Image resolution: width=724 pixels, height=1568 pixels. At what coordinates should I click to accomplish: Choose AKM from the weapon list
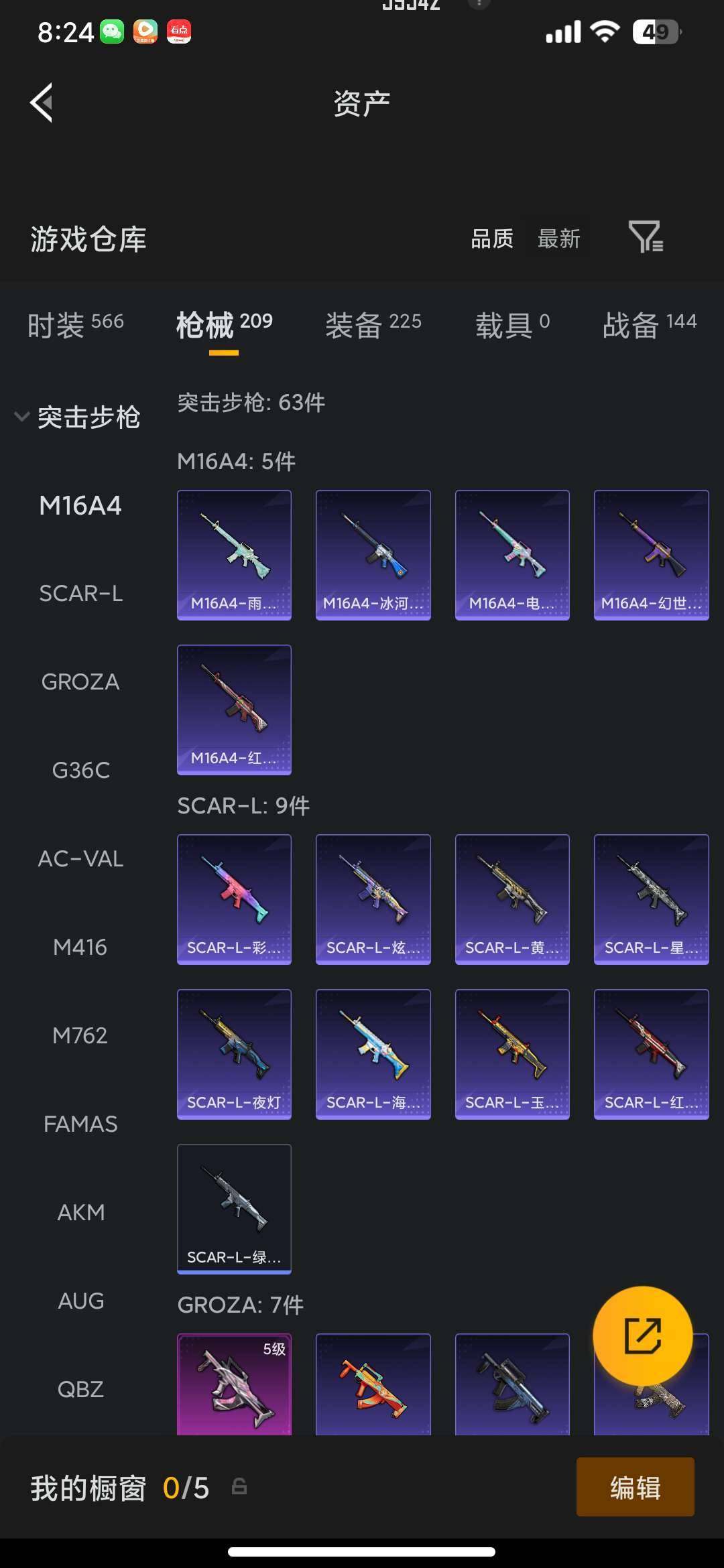[80, 1212]
